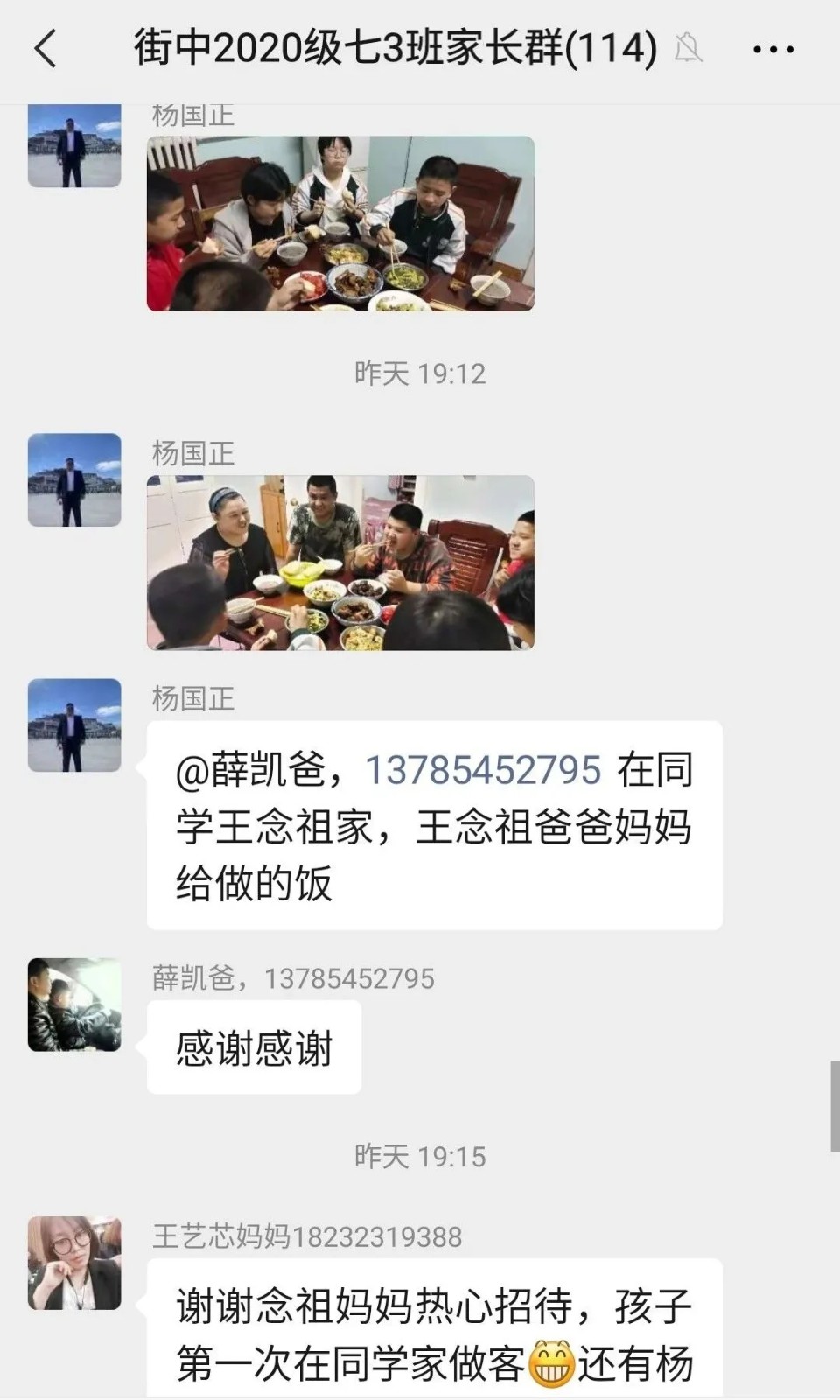The width and height of the screenshot is (840, 1400).
Task: View the dinner photo sent after 昨天 19:12
Action: 340,563
